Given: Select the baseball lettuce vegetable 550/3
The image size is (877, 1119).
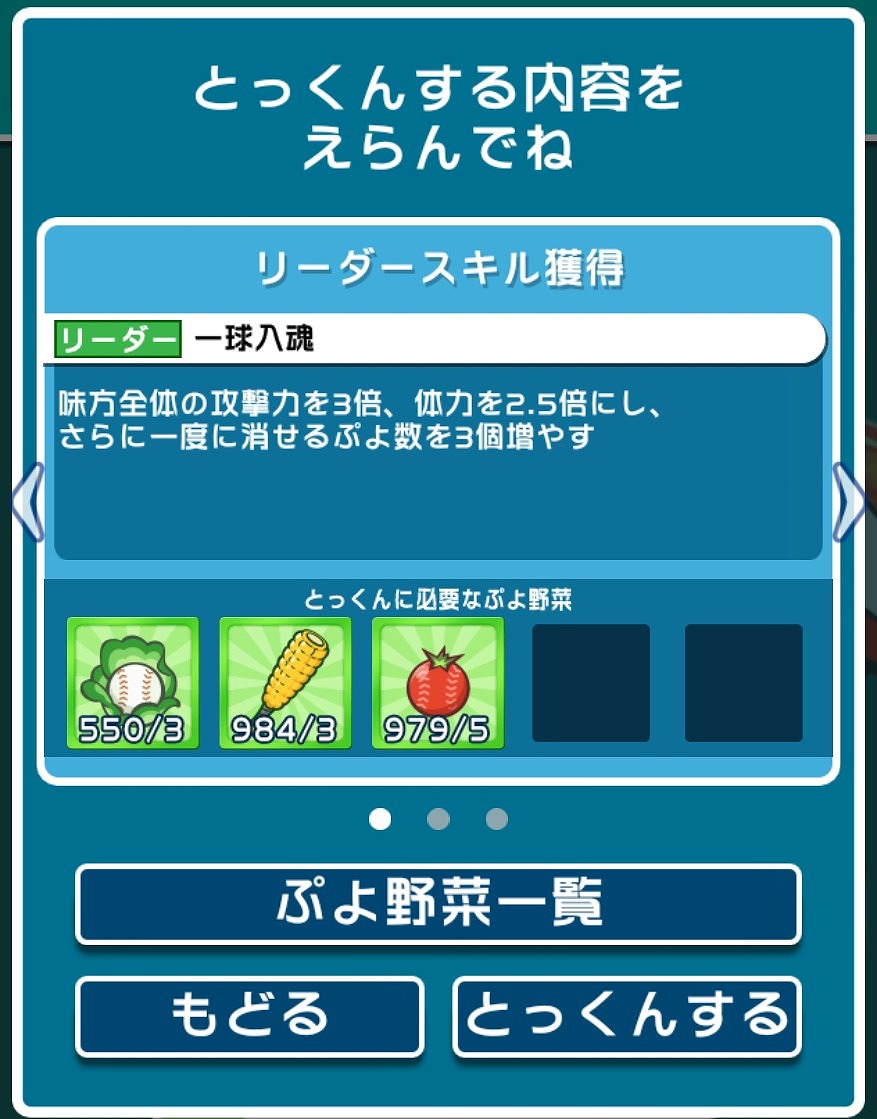Looking at the screenshot, I should click(133, 683).
